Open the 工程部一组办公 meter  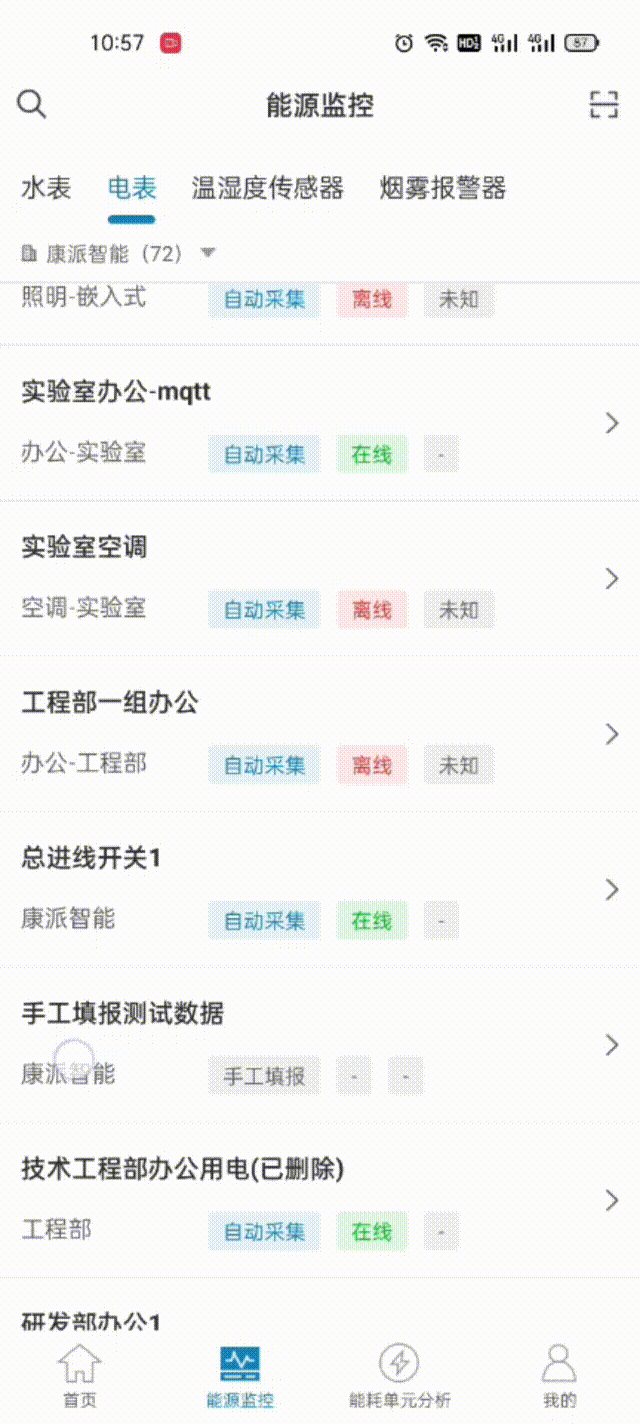320,733
